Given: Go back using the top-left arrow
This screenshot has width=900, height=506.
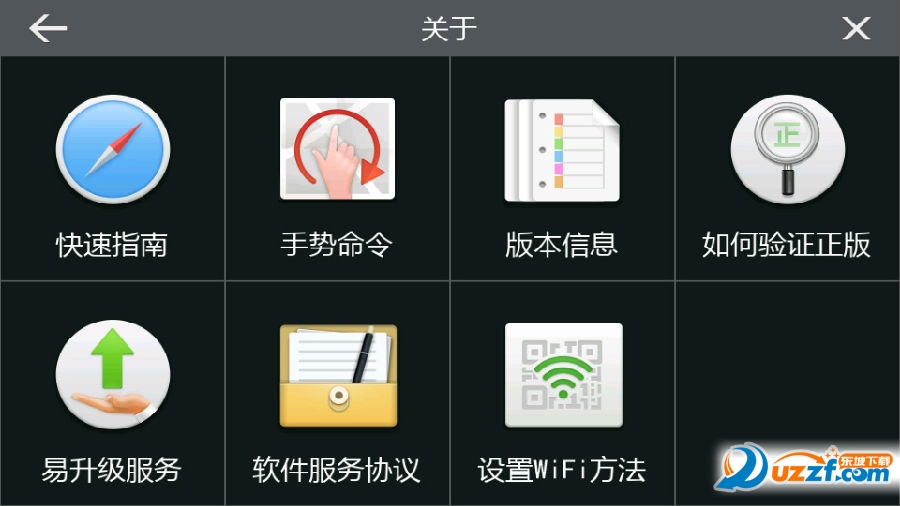Looking at the screenshot, I should tap(47, 28).
